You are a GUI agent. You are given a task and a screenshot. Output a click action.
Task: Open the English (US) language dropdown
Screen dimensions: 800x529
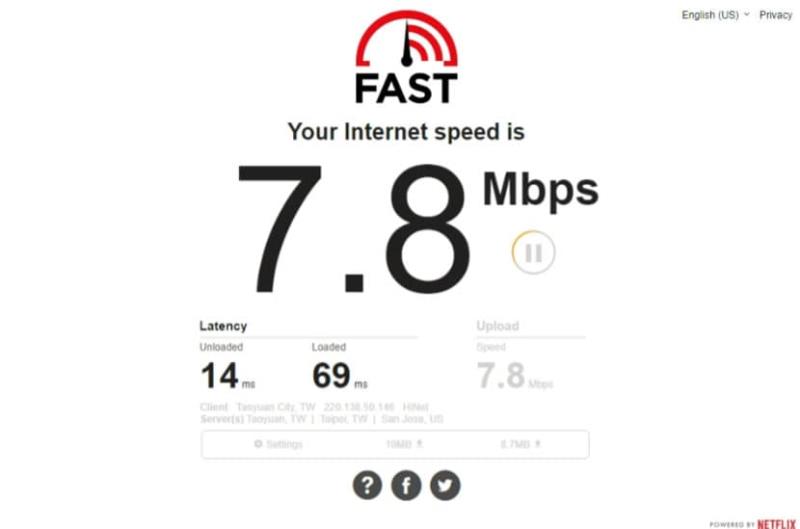pyautogui.click(x=714, y=15)
